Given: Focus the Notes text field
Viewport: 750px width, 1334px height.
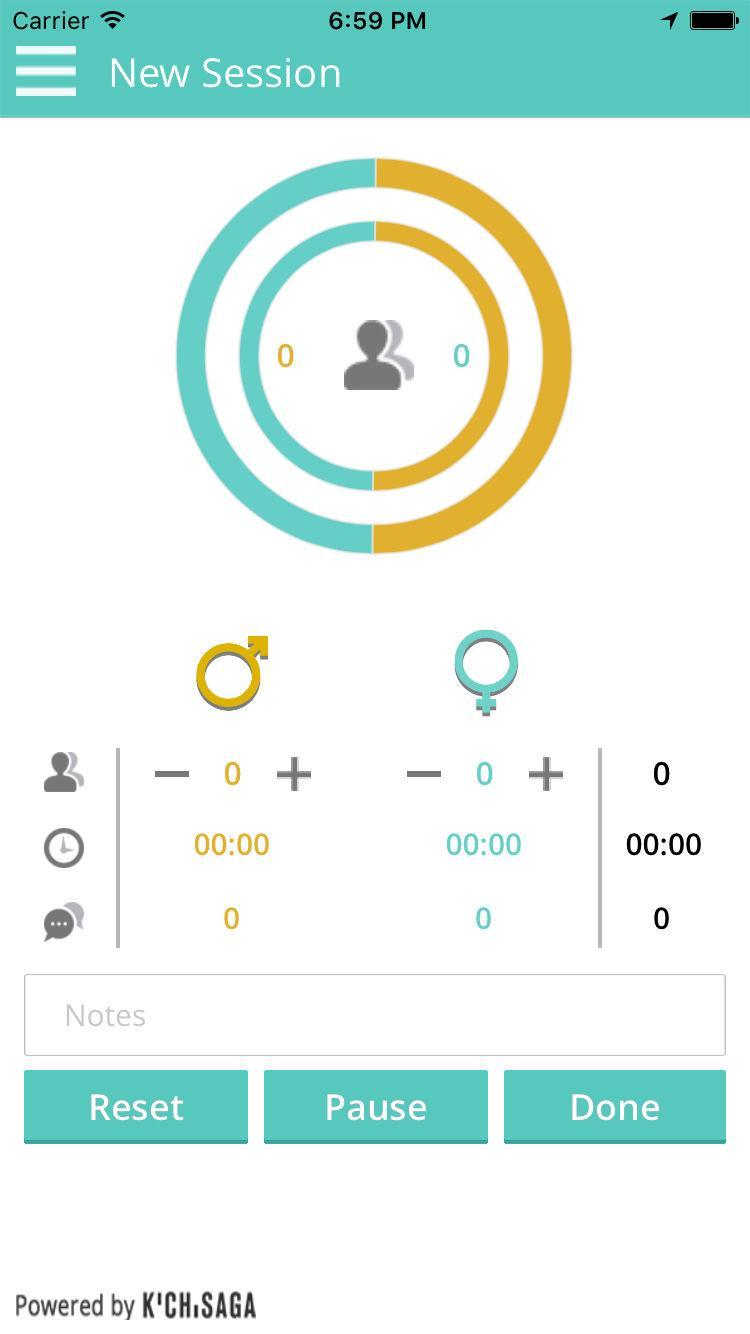Looking at the screenshot, I should [375, 1015].
